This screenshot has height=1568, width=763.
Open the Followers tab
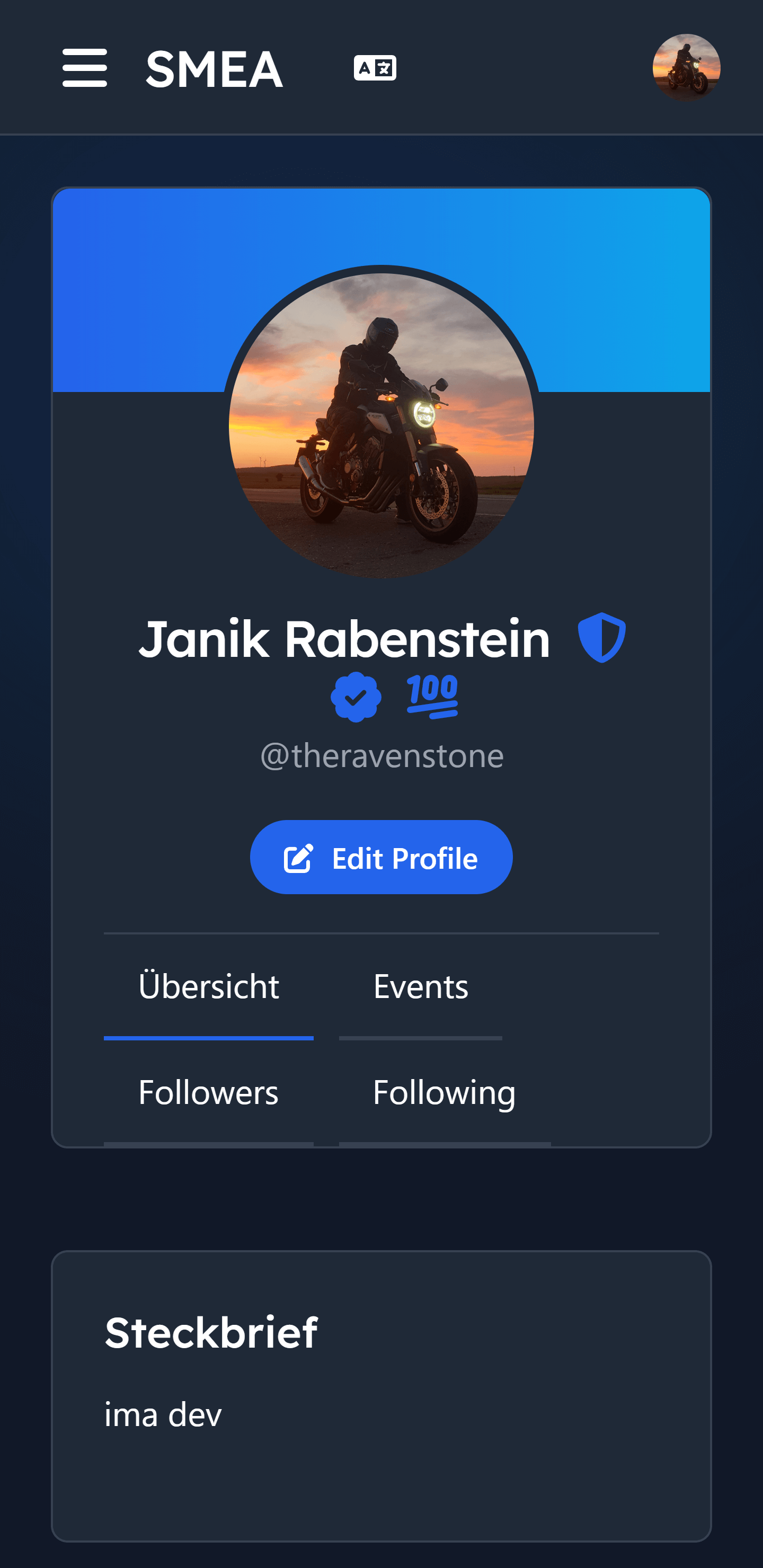click(209, 1093)
